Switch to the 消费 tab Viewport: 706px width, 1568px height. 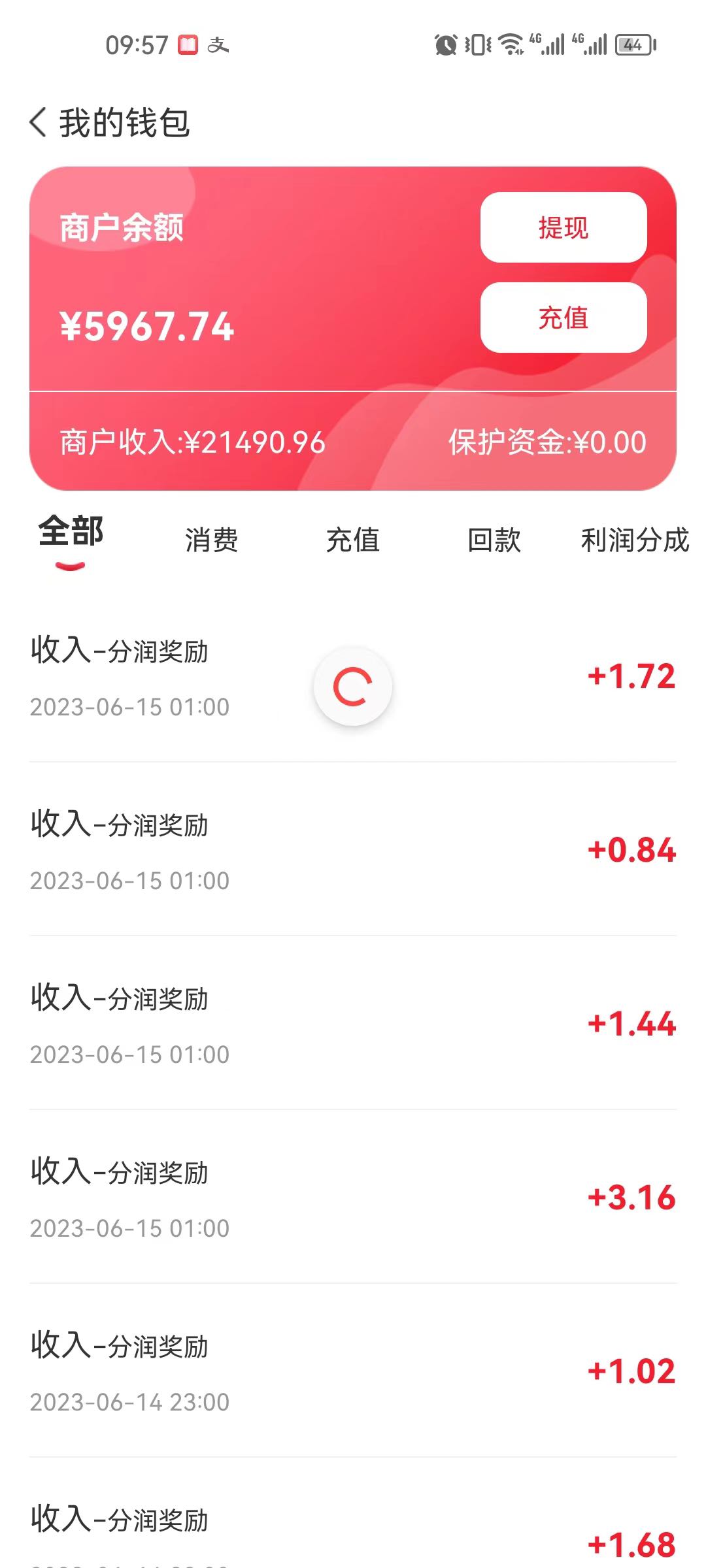[x=211, y=540]
